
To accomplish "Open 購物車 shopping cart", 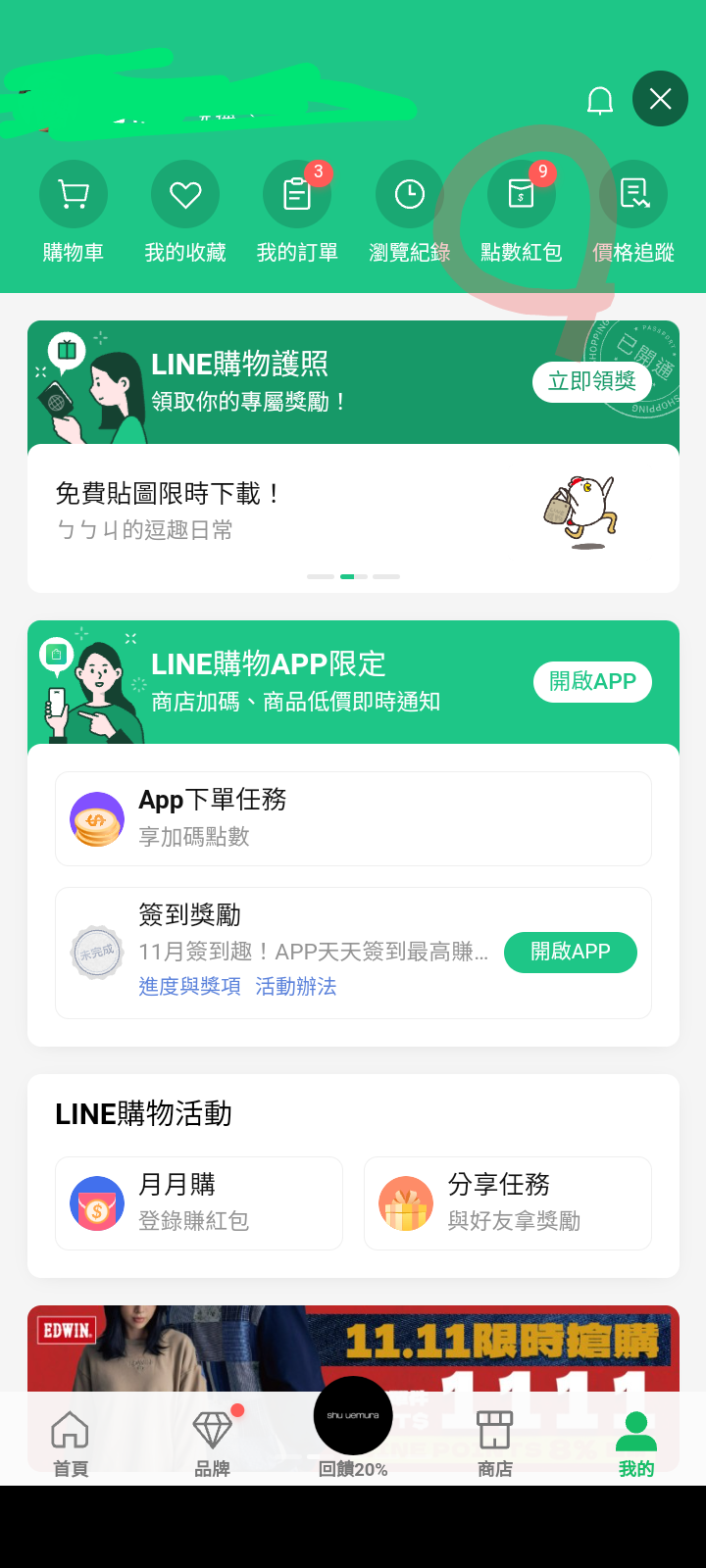I will tap(74, 195).
